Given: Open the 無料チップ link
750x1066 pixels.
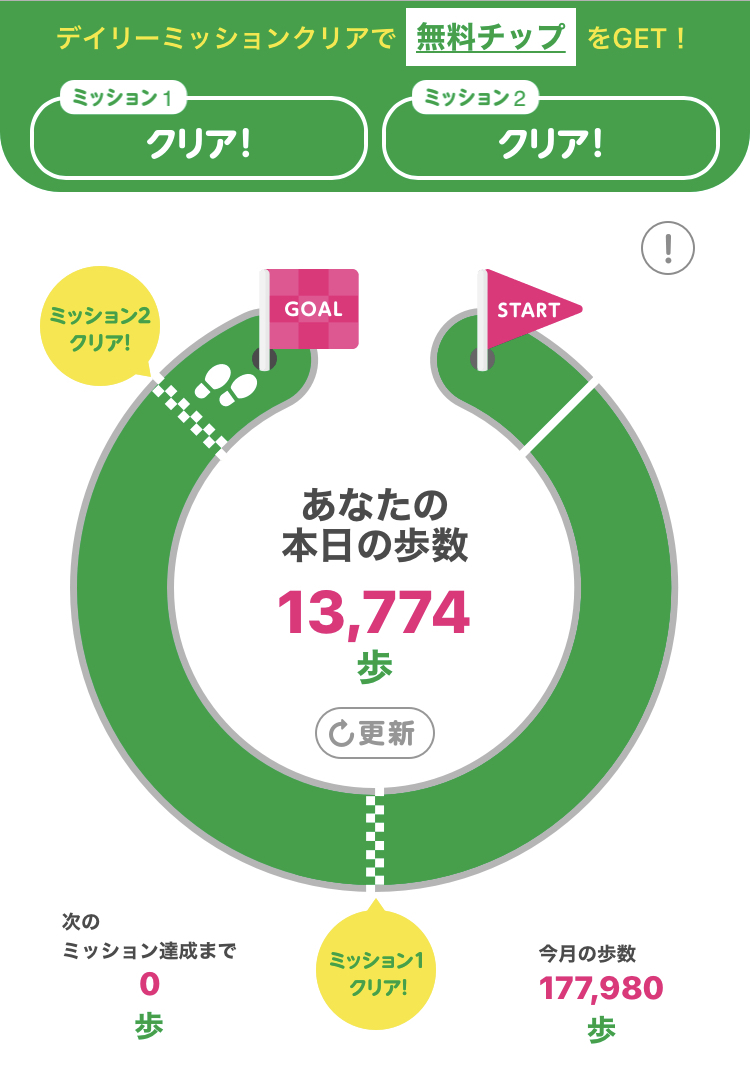Looking at the screenshot, I should [x=490, y=37].
